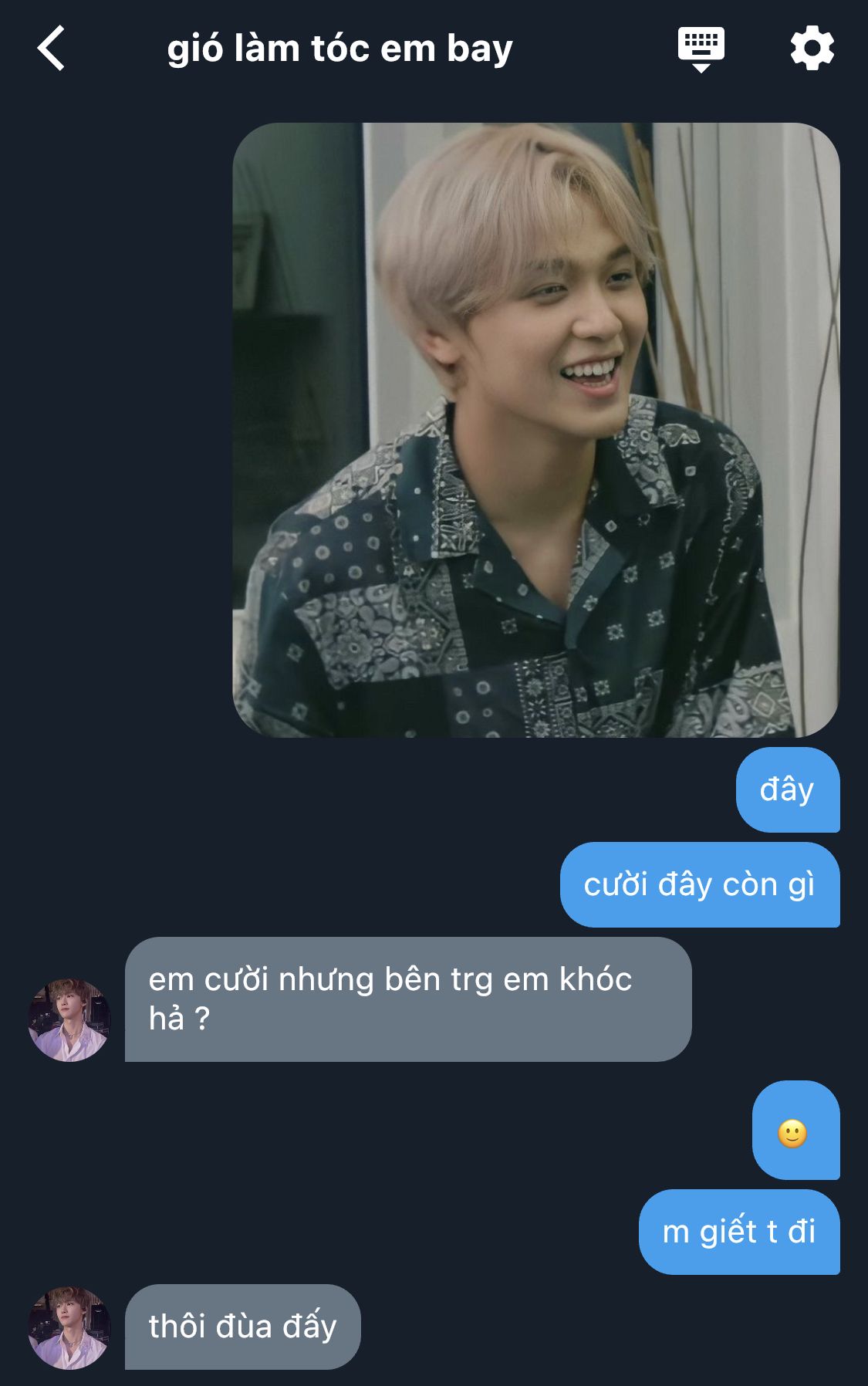868x1386 pixels.
Task: Go back using the arrow icon
Action: [51, 48]
